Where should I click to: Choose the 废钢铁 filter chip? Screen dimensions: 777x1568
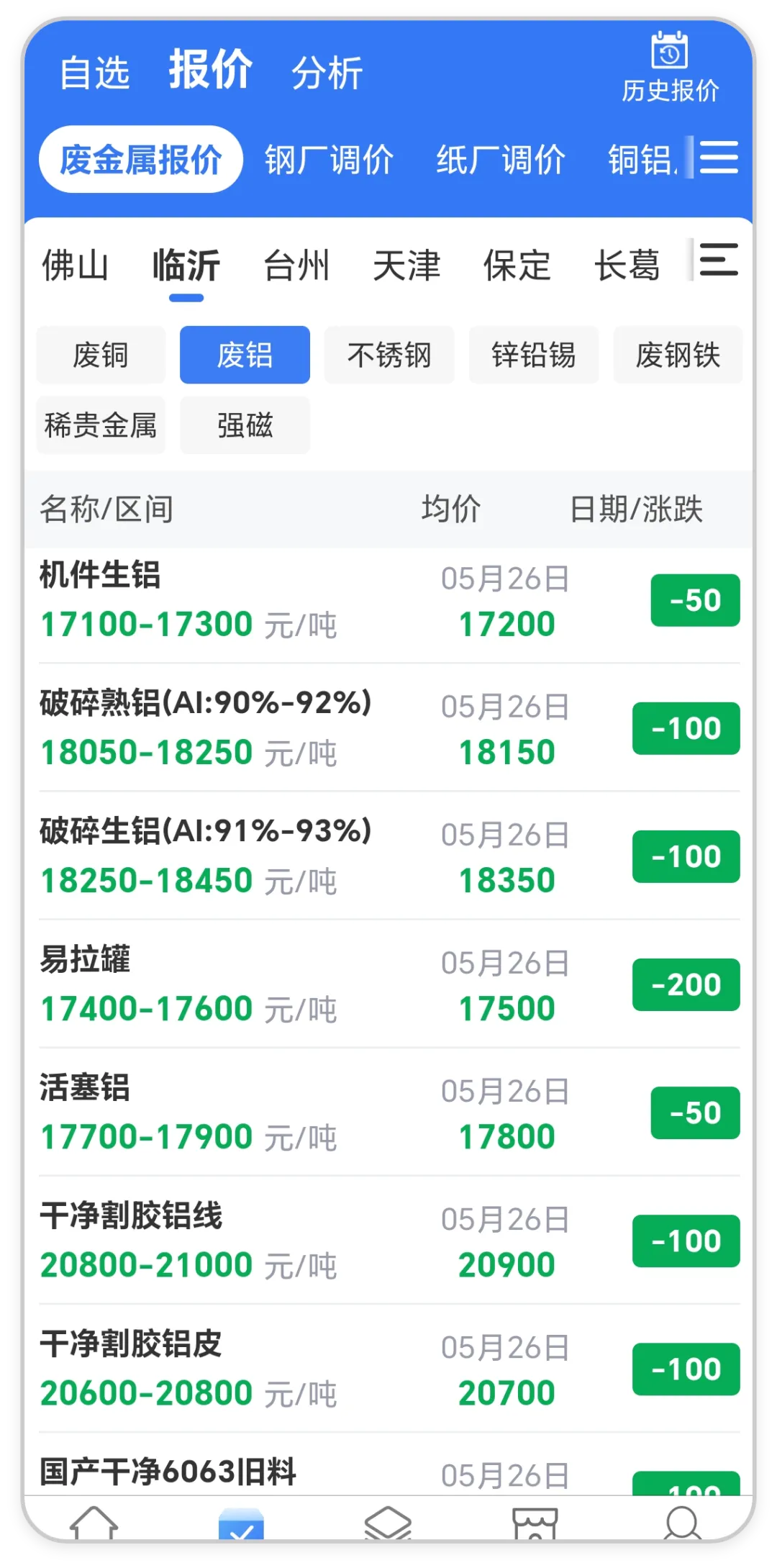coord(678,355)
